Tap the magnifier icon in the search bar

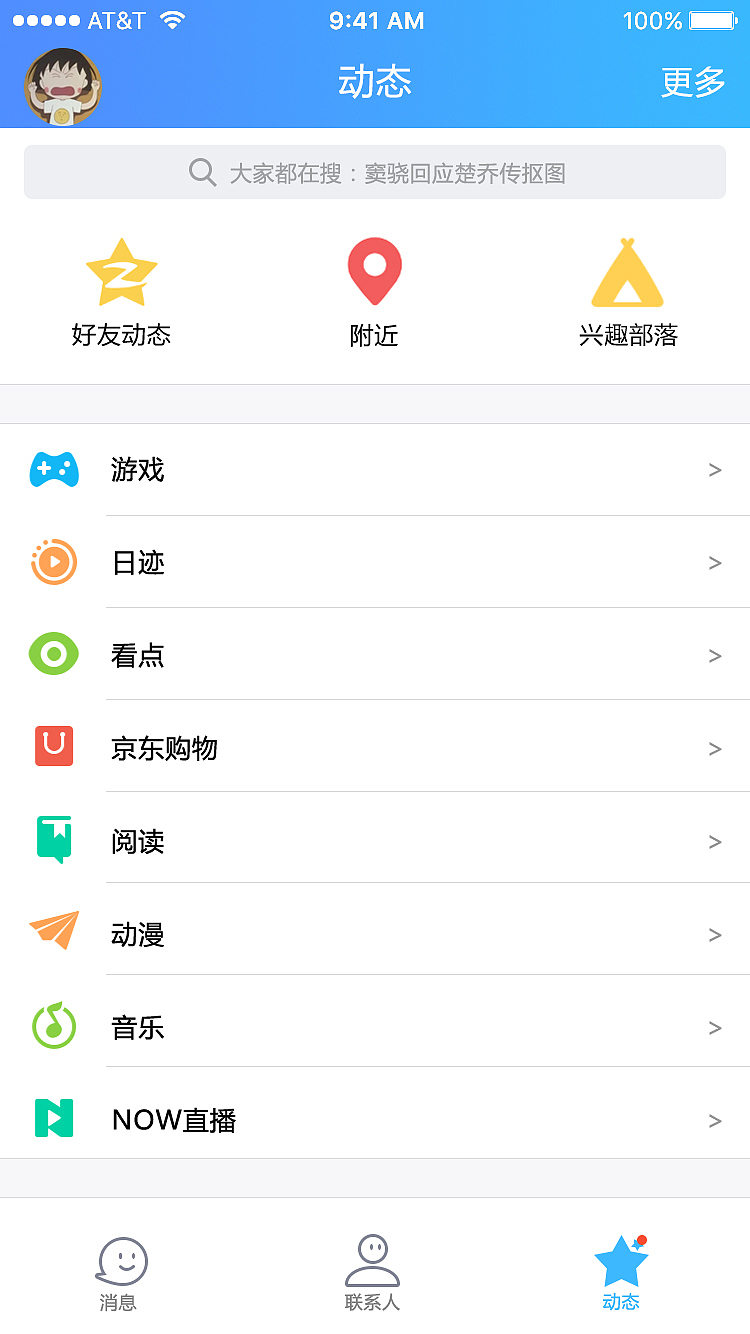[202, 172]
